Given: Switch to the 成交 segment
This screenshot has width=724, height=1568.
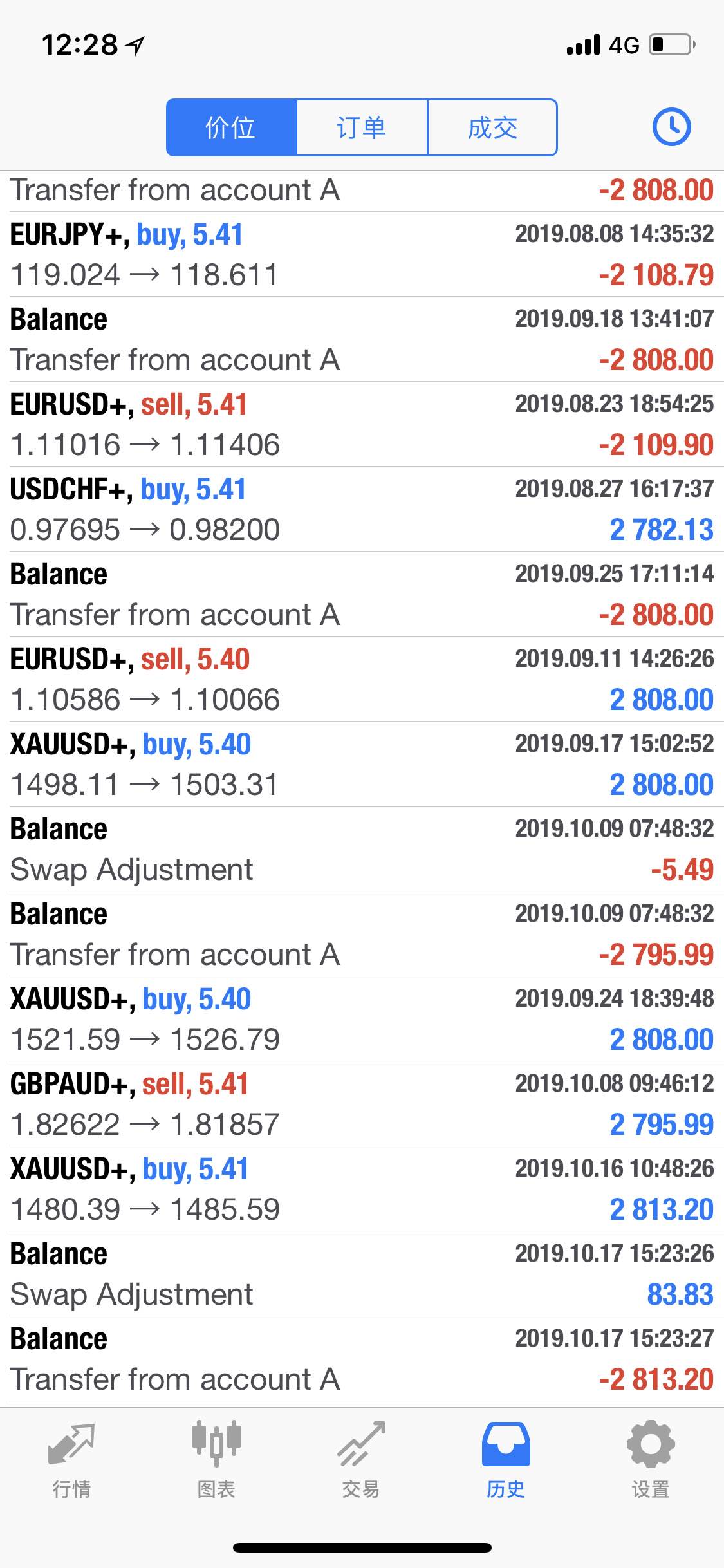Looking at the screenshot, I should (492, 127).
